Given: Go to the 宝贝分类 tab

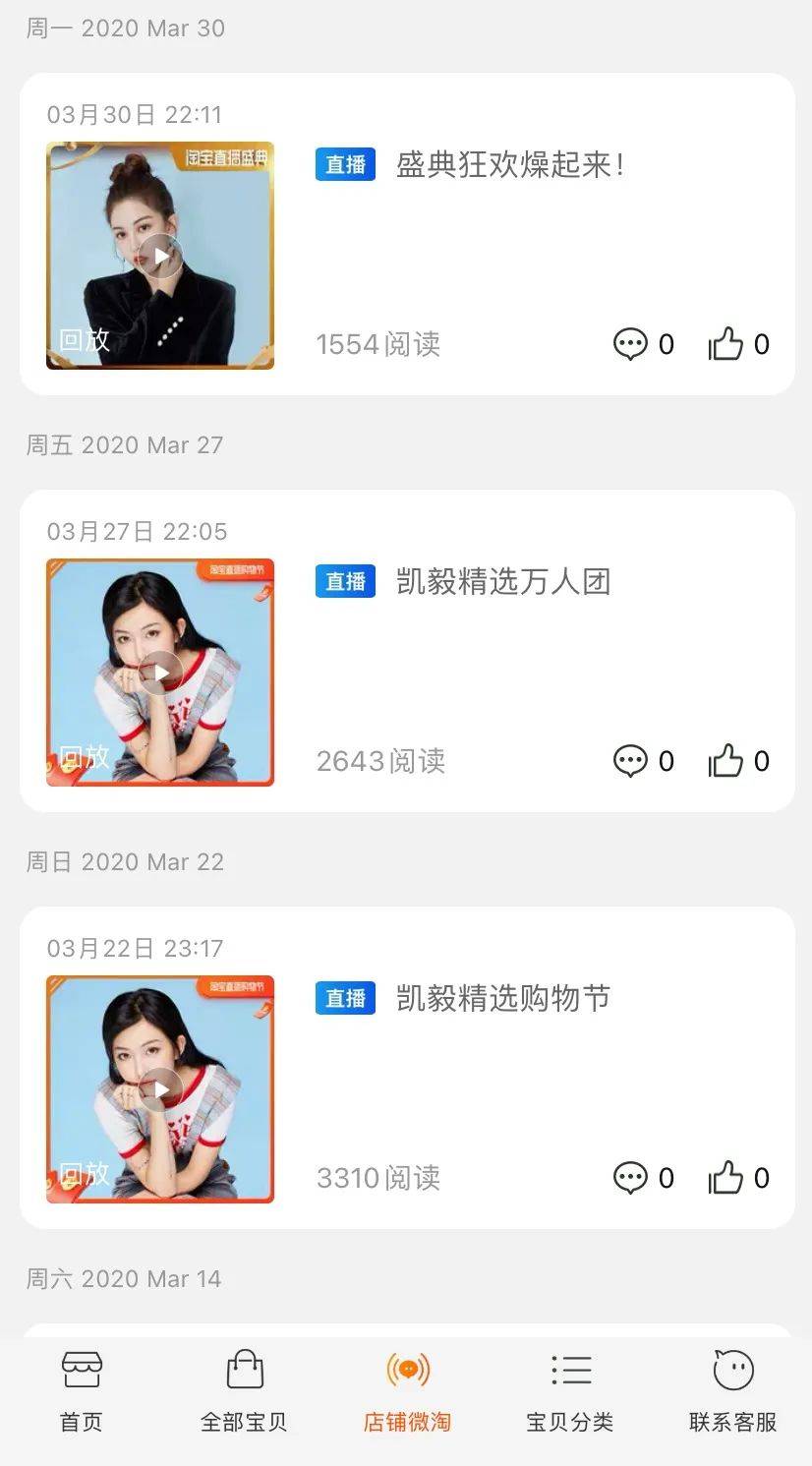Looking at the screenshot, I should (x=570, y=1391).
